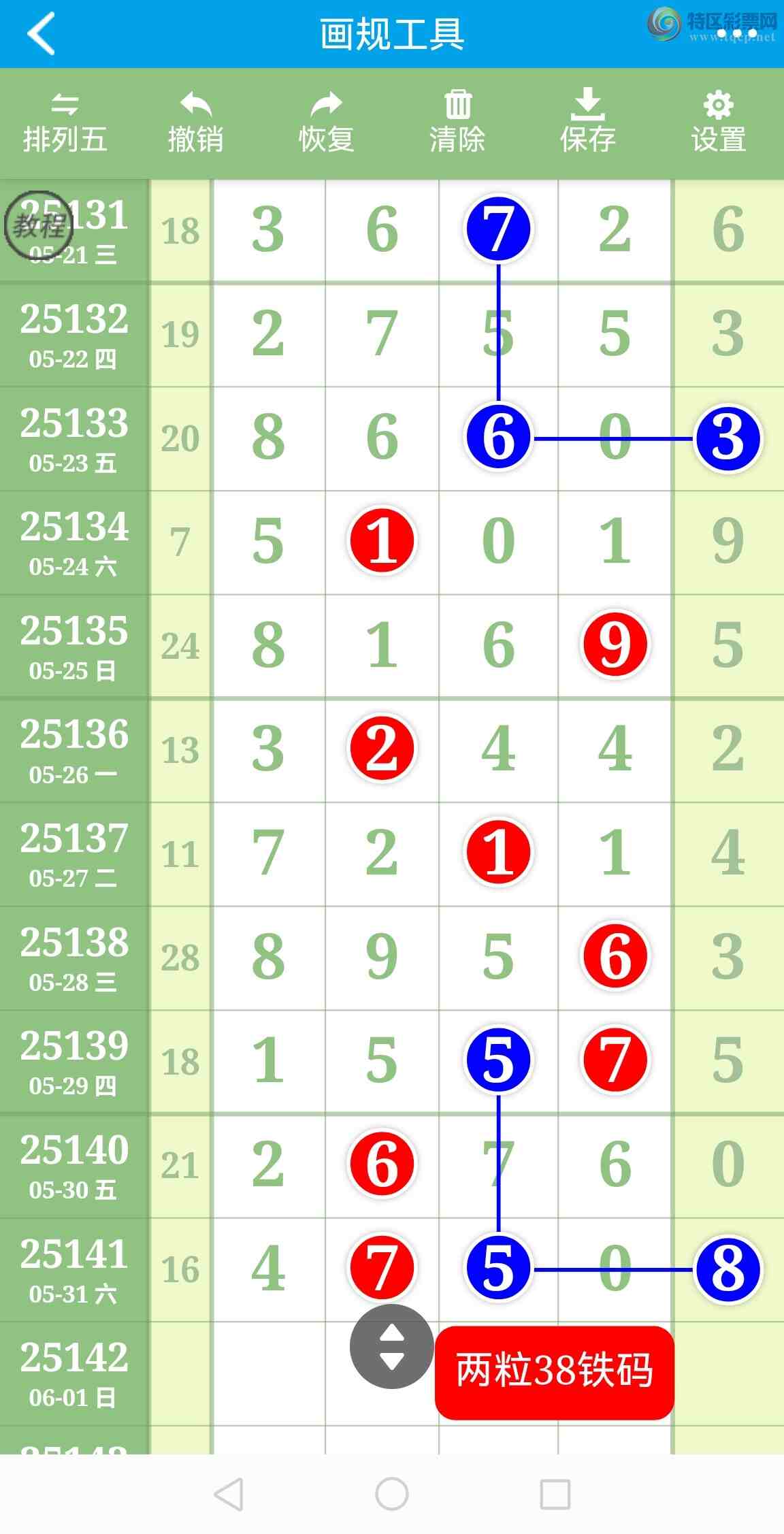Undo the last drawing with 撤销

[196, 124]
